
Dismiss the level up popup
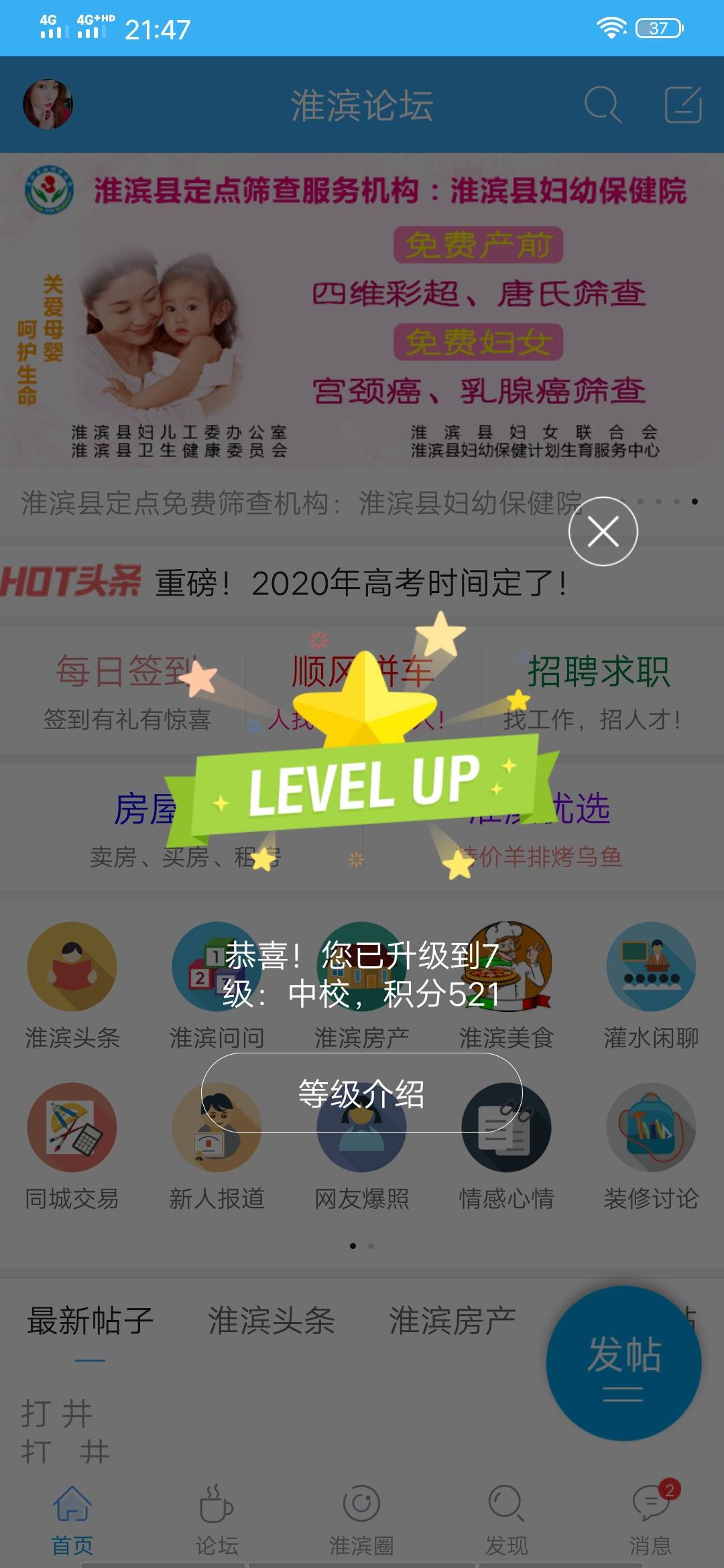coord(603,532)
